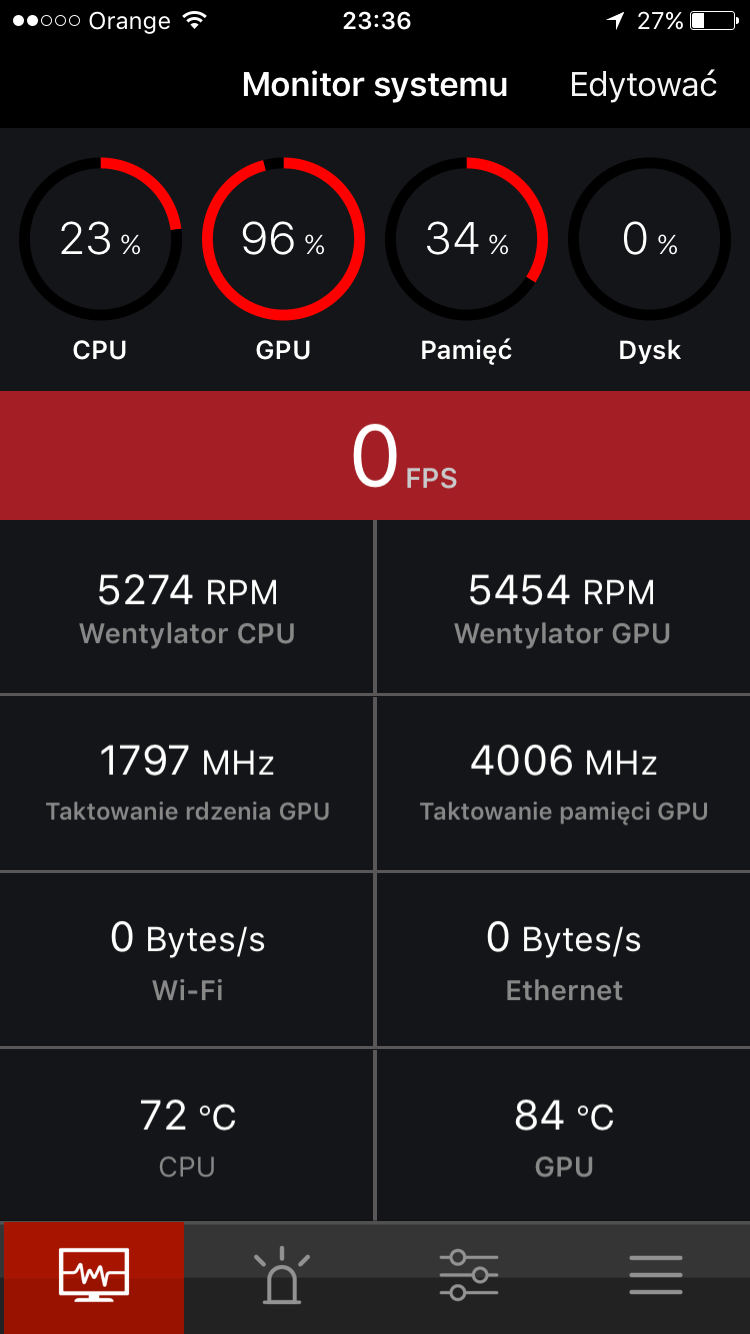Switch to the system monitor tab

(x=94, y=1277)
